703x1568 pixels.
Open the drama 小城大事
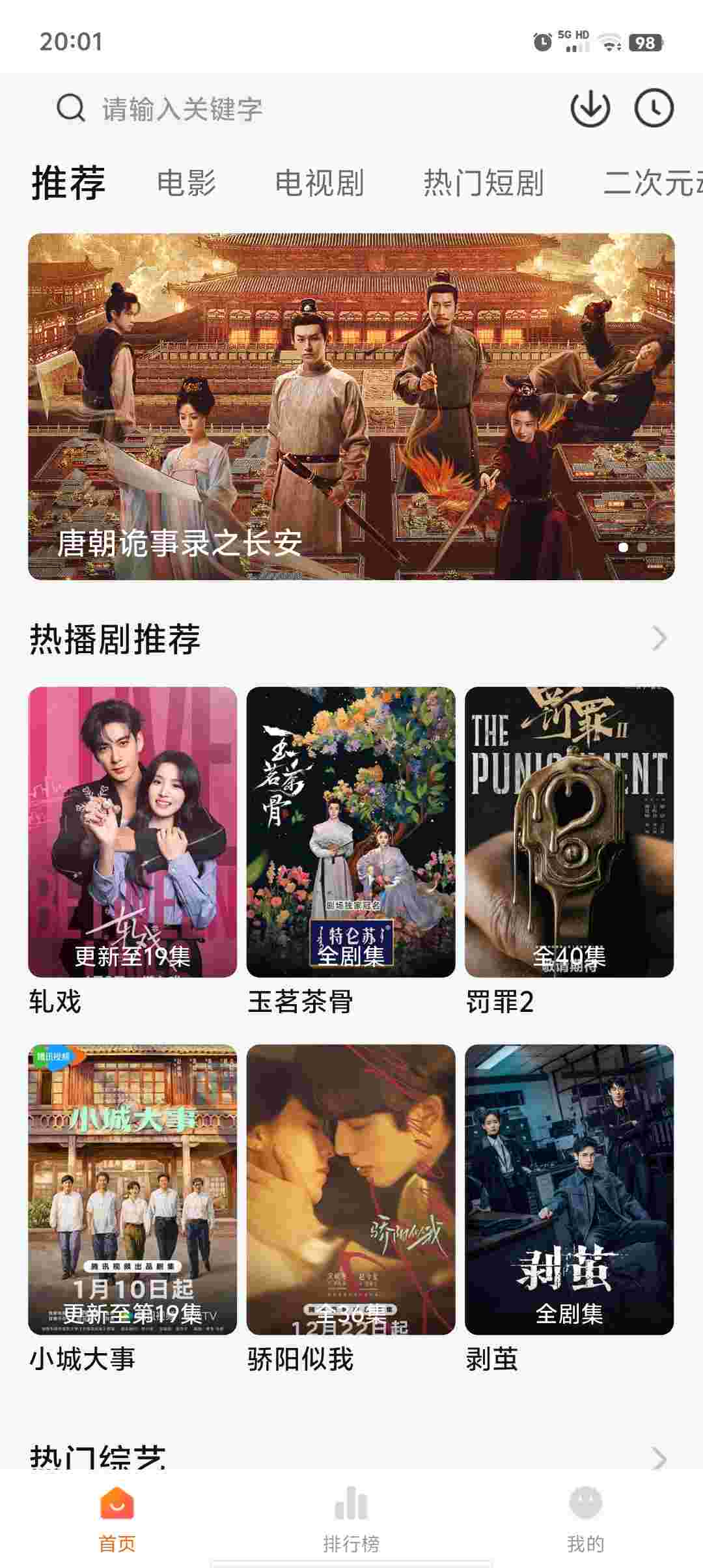(x=133, y=1190)
